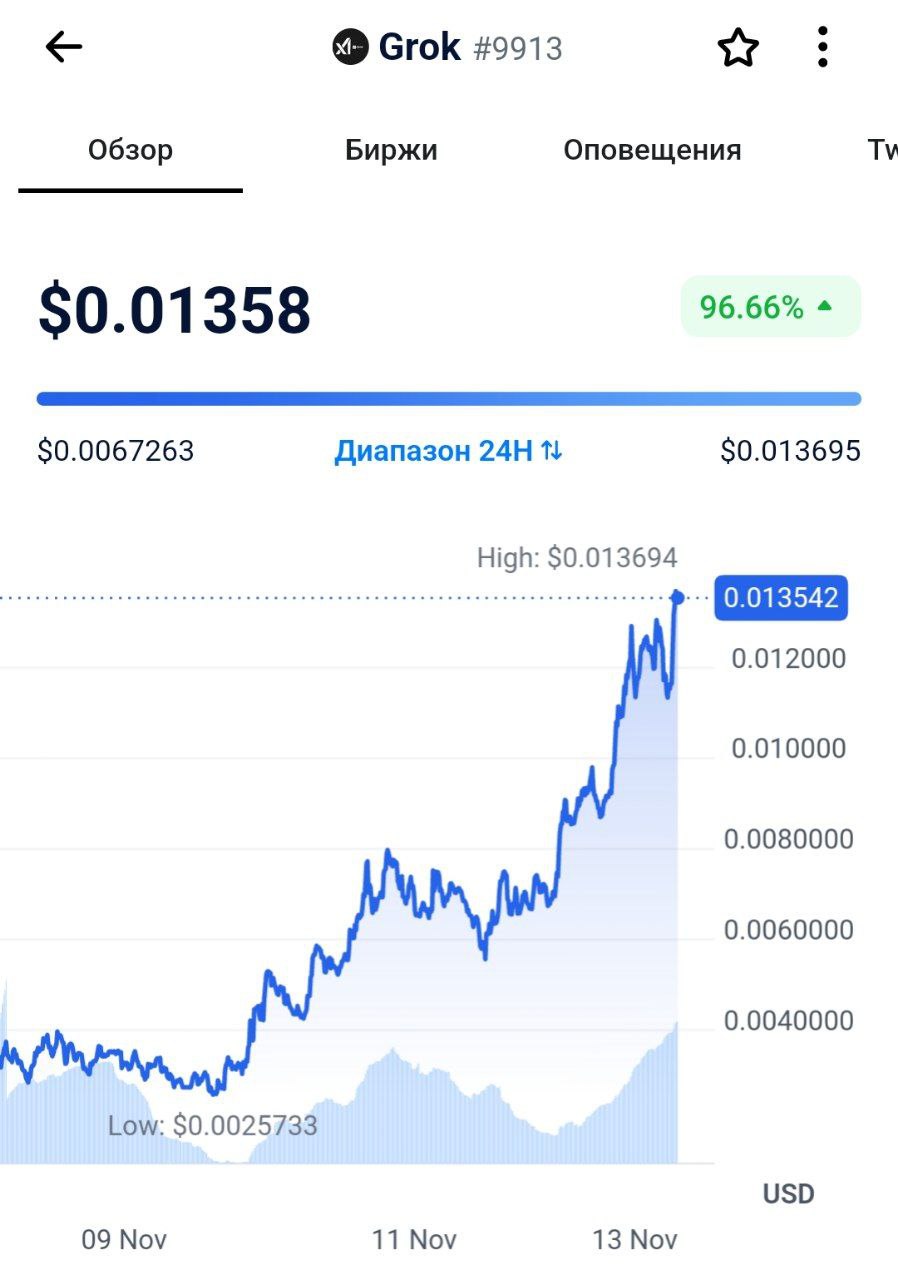Switch to the partially visible tab after Оповещения

click(x=882, y=150)
